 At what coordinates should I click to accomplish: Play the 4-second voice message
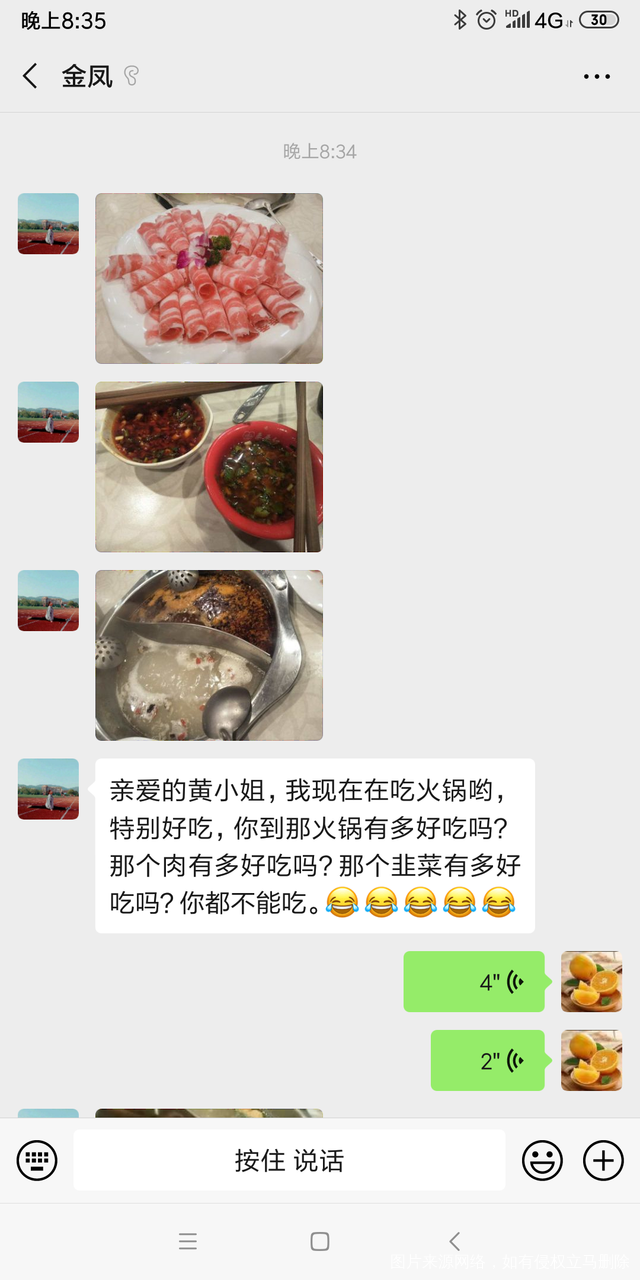point(474,981)
